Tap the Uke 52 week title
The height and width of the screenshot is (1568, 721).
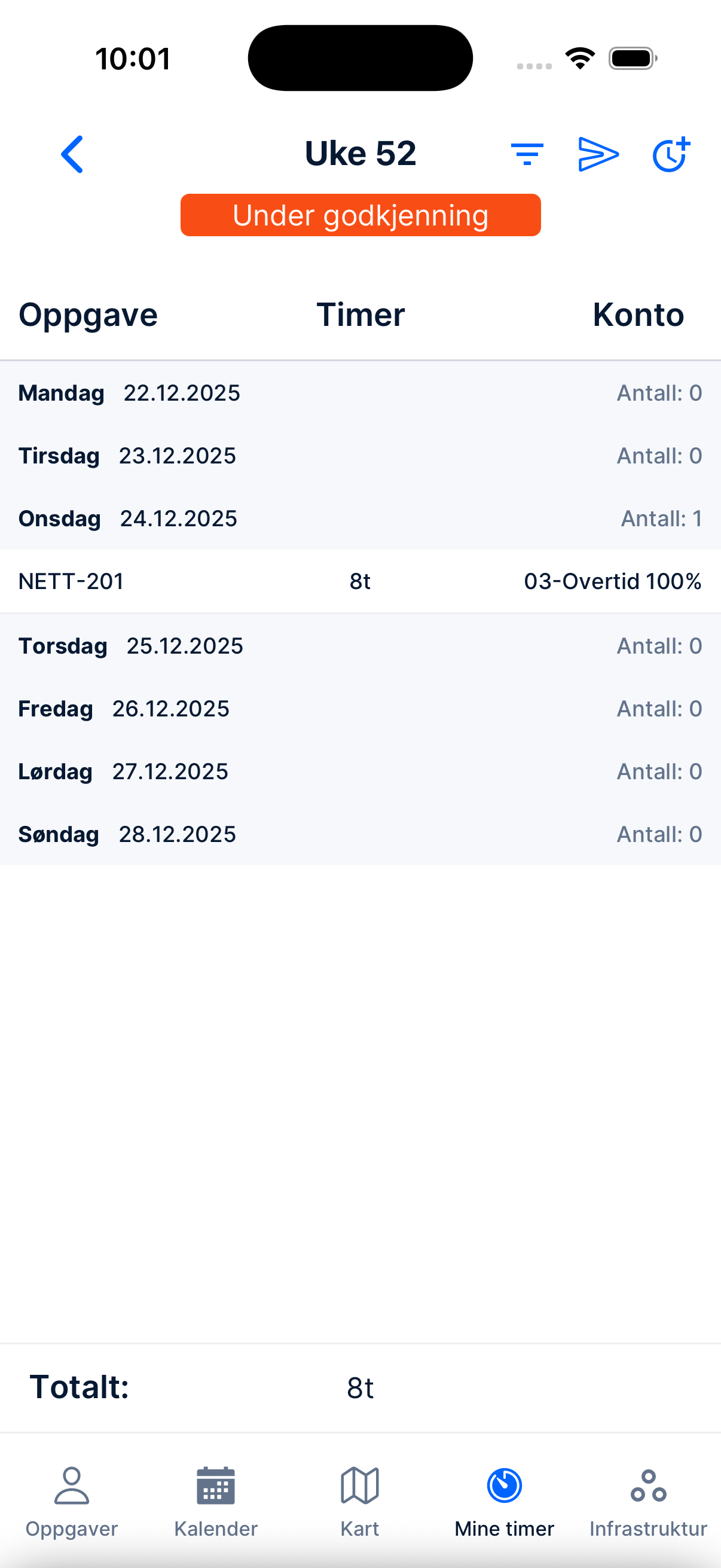(x=360, y=152)
